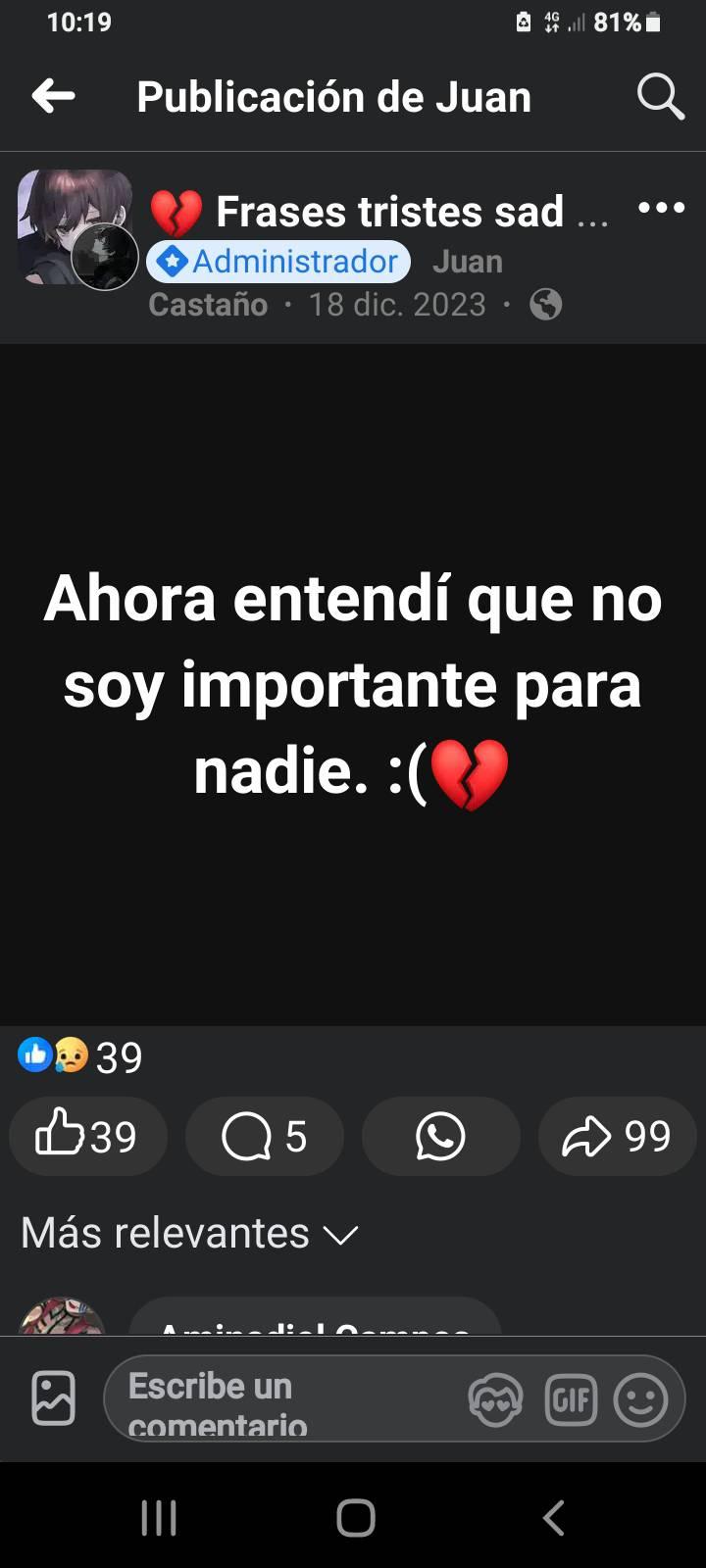Open avatar stickers in comment box
Viewport: 706px width, 1568px height.
pyautogui.click(x=495, y=1399)
